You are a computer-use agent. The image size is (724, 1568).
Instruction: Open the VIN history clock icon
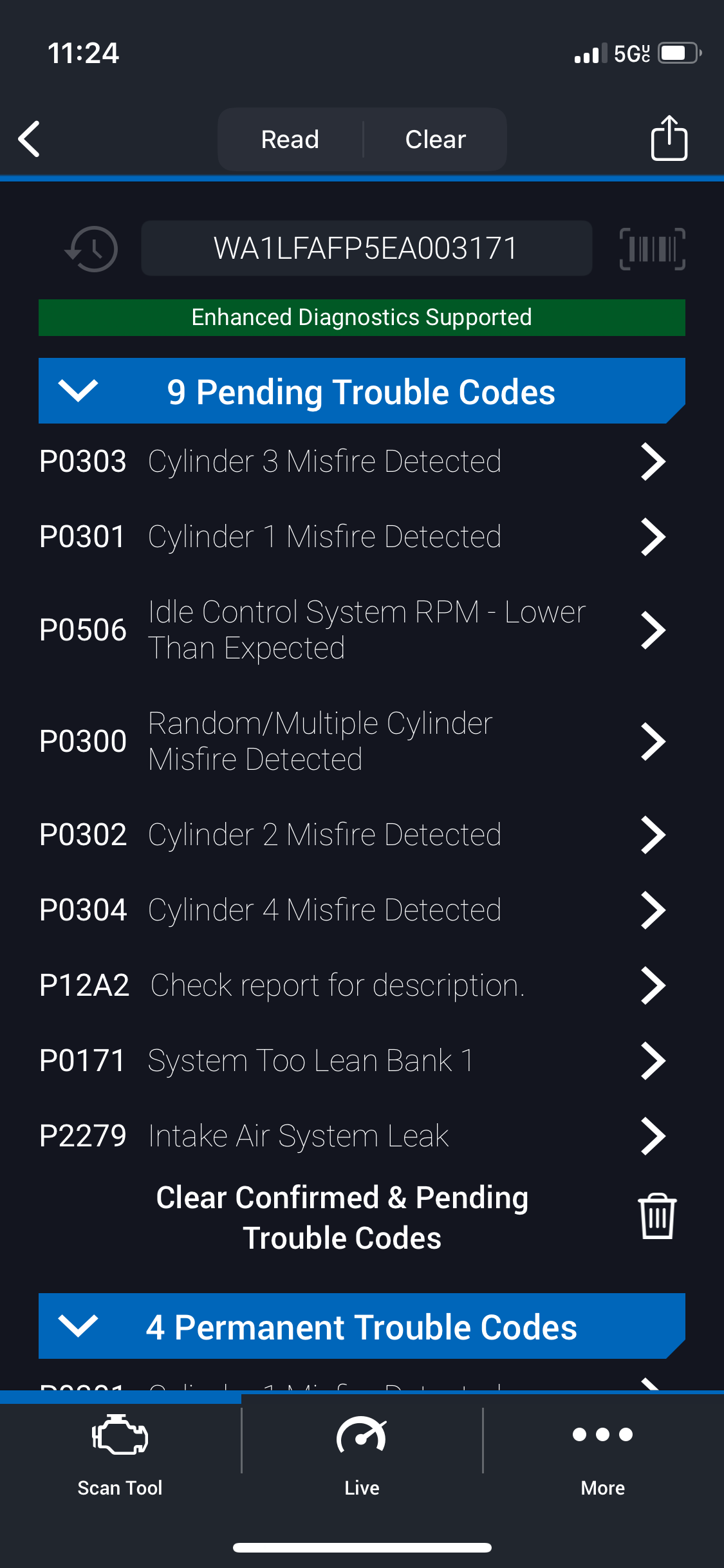[x=91, y=248]
